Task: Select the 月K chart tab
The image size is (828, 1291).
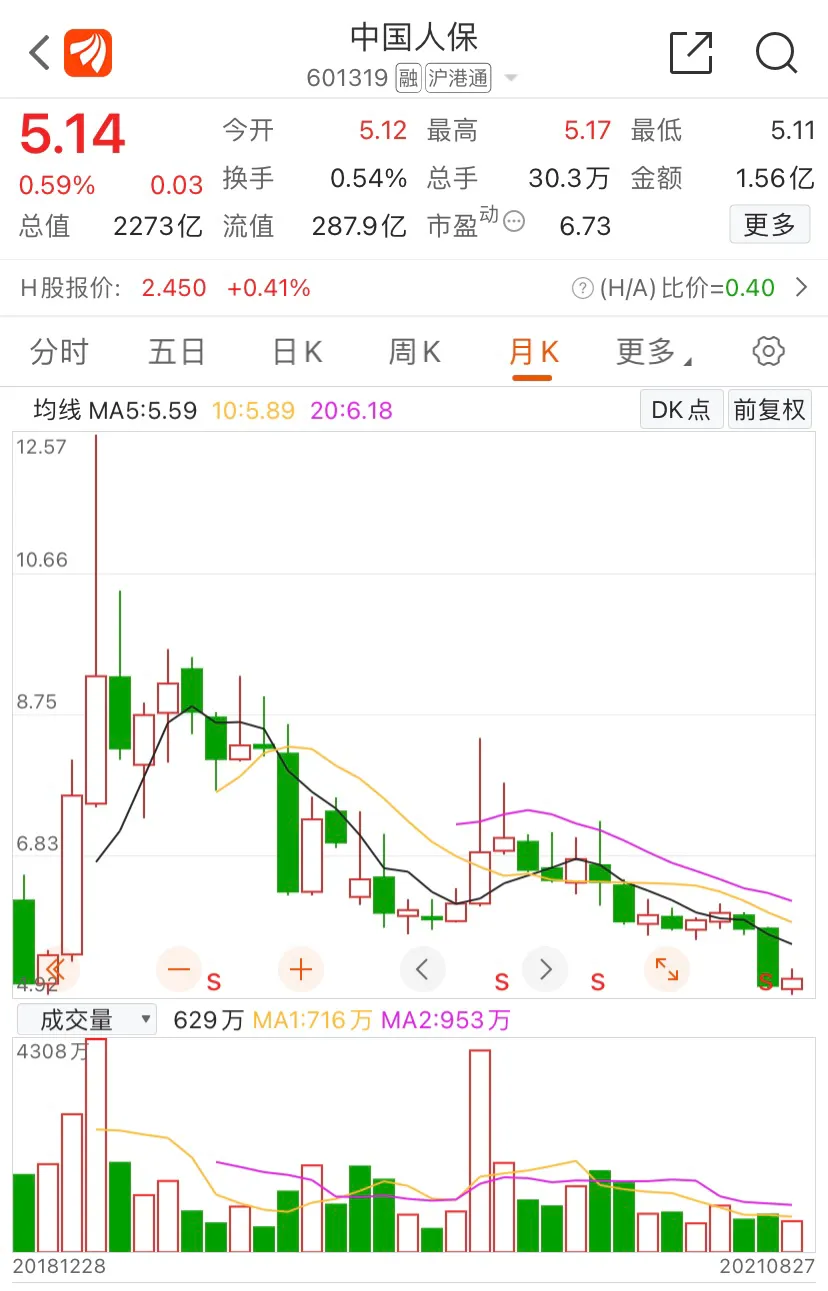Action: pos(533,352)
